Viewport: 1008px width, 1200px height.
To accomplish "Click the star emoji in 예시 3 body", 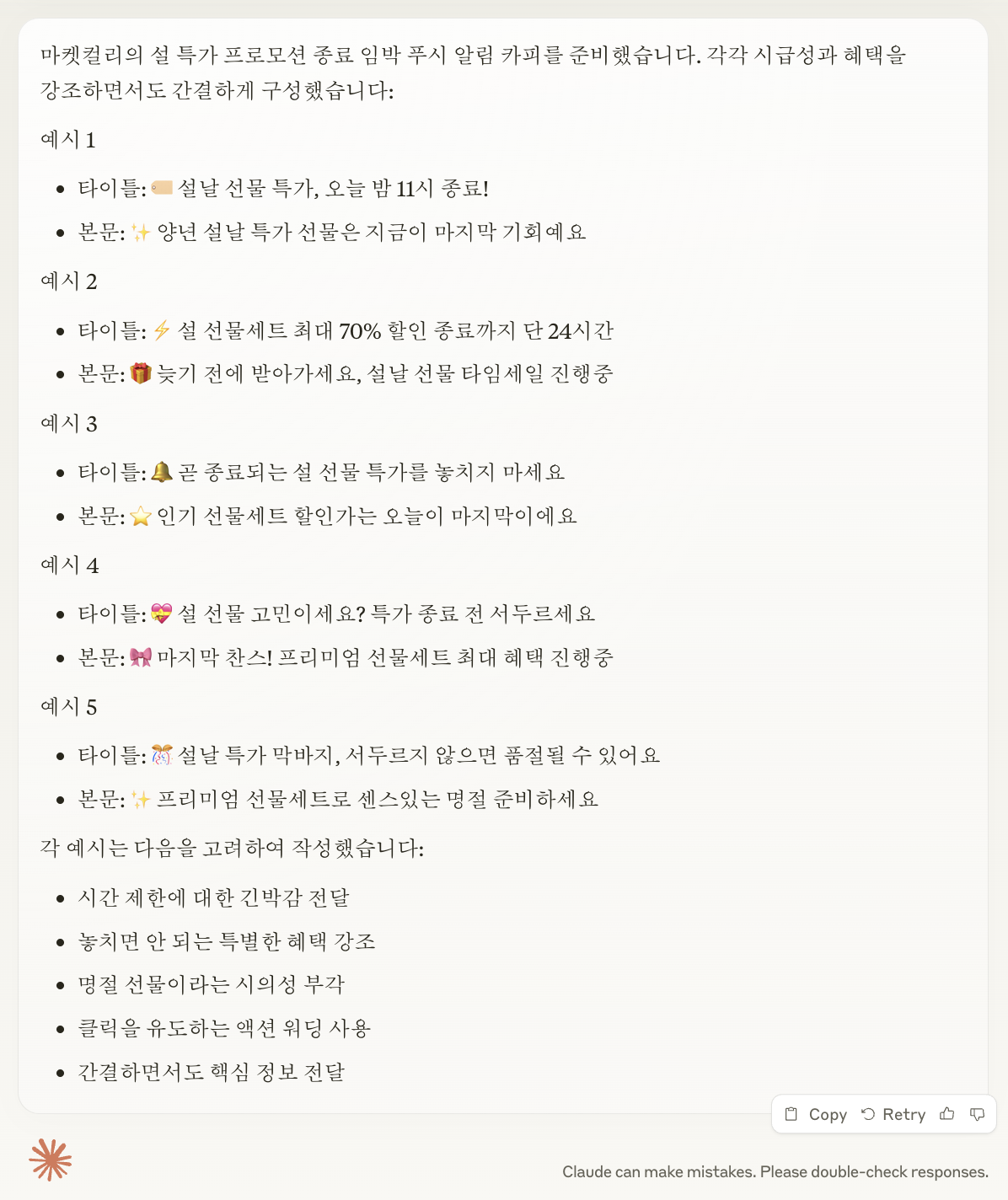I will pyautogui.click(x=140, y=516).
